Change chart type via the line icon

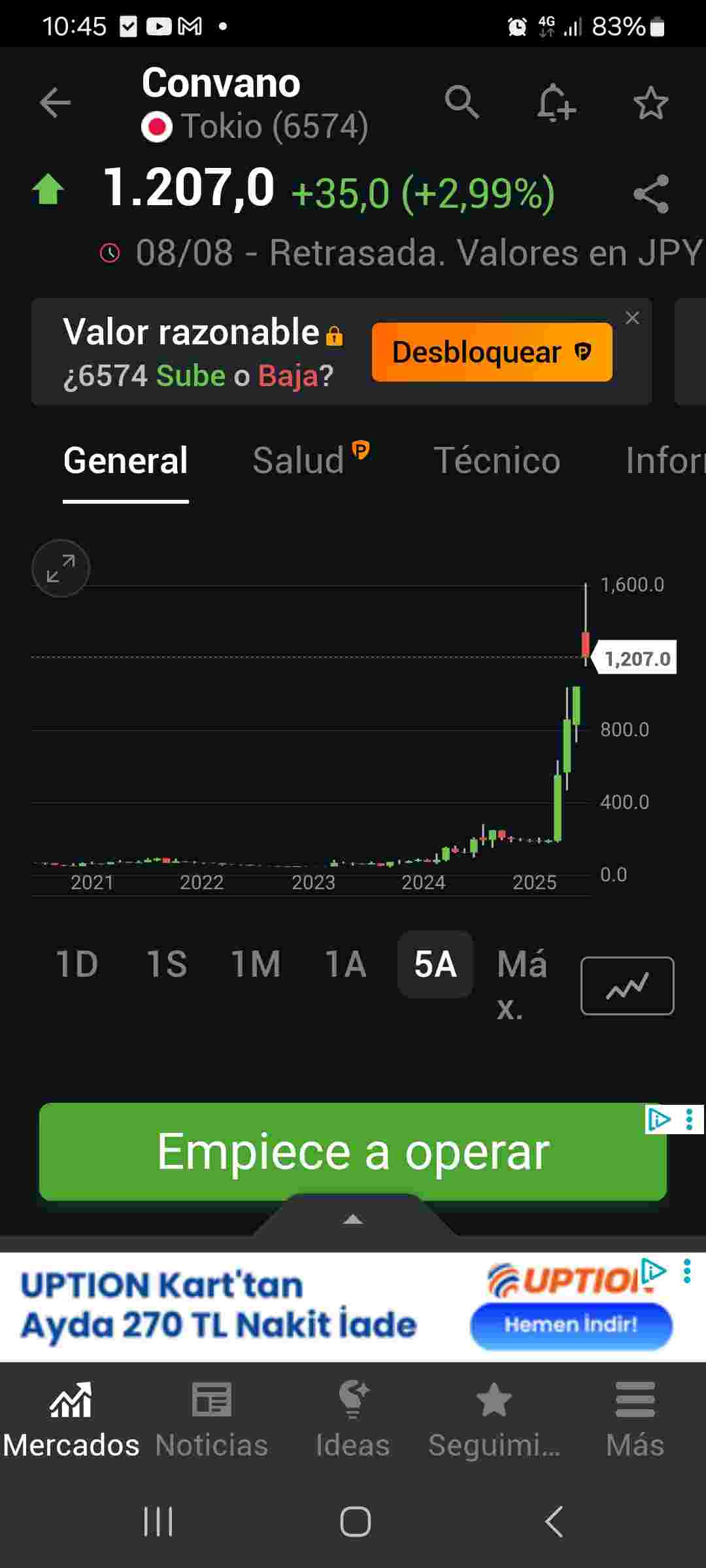627,986
